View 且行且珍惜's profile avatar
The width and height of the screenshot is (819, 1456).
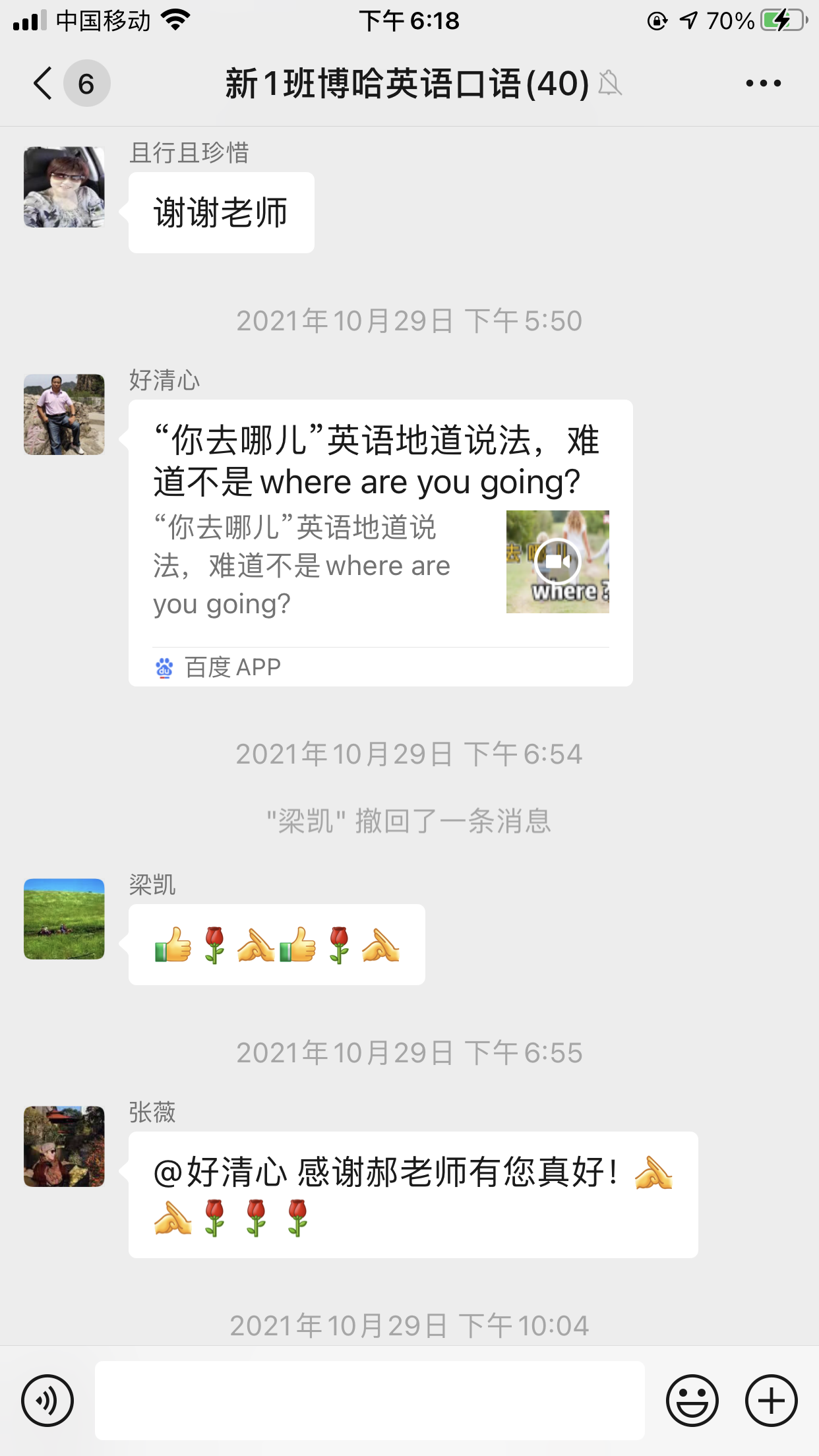(64, 187)
